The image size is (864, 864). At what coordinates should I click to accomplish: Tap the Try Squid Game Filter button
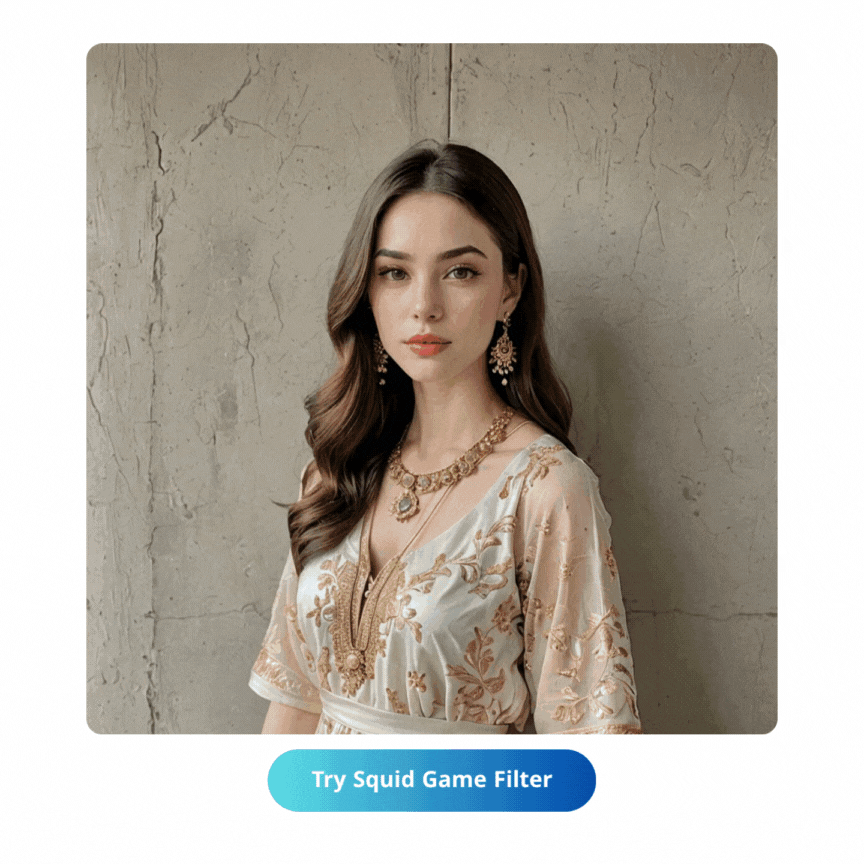pos(431,780)
